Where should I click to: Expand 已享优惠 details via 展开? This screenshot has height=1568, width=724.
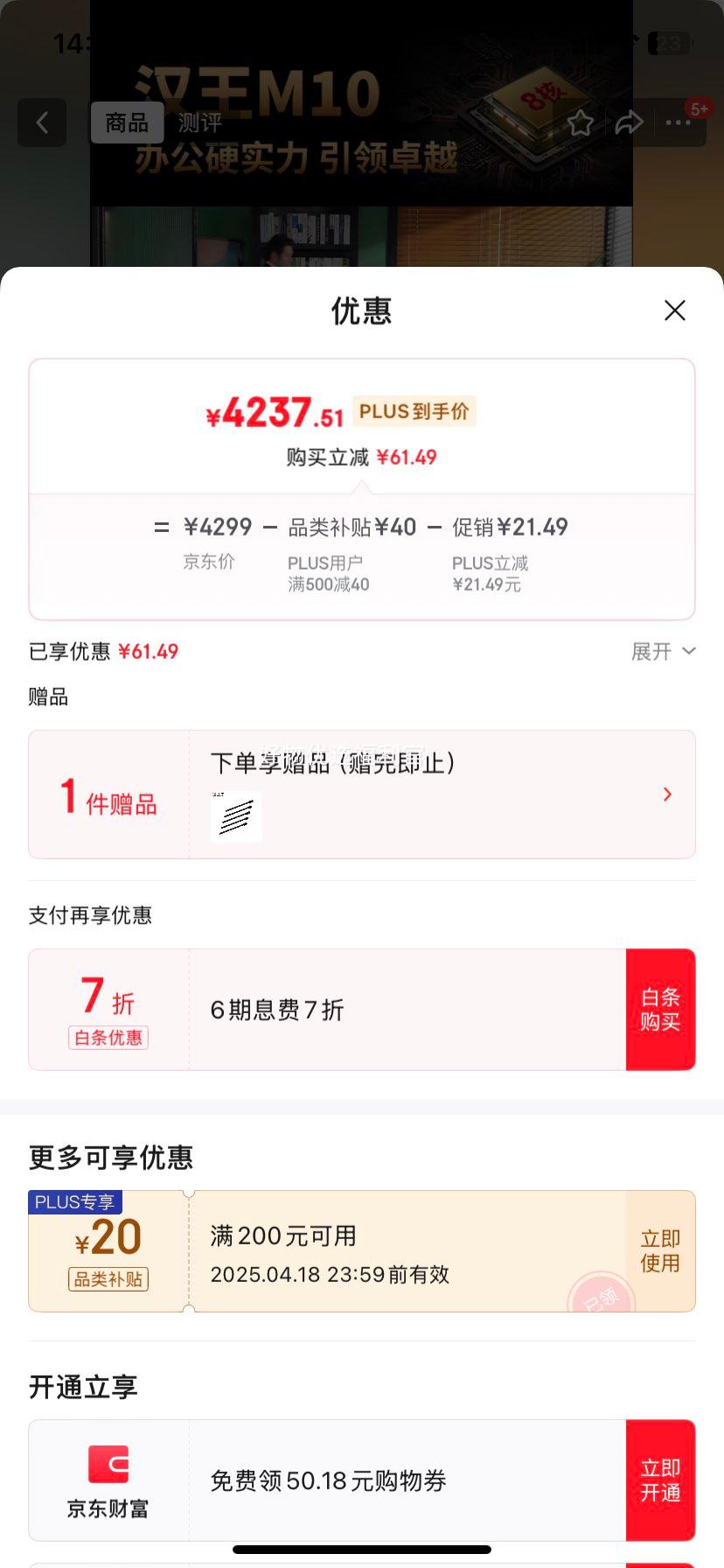click(663, 651)
